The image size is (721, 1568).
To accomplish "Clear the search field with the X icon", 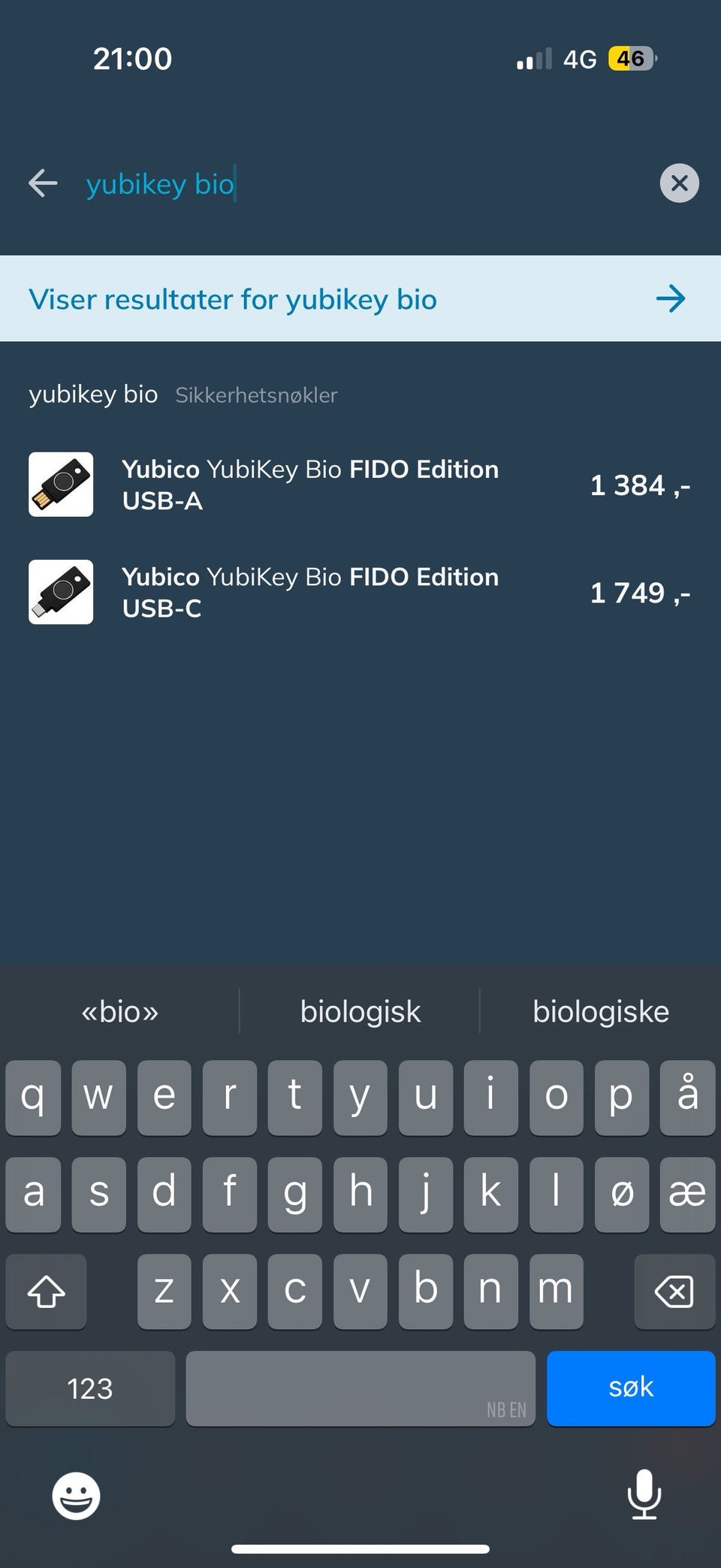I will (x=678, y=183).
